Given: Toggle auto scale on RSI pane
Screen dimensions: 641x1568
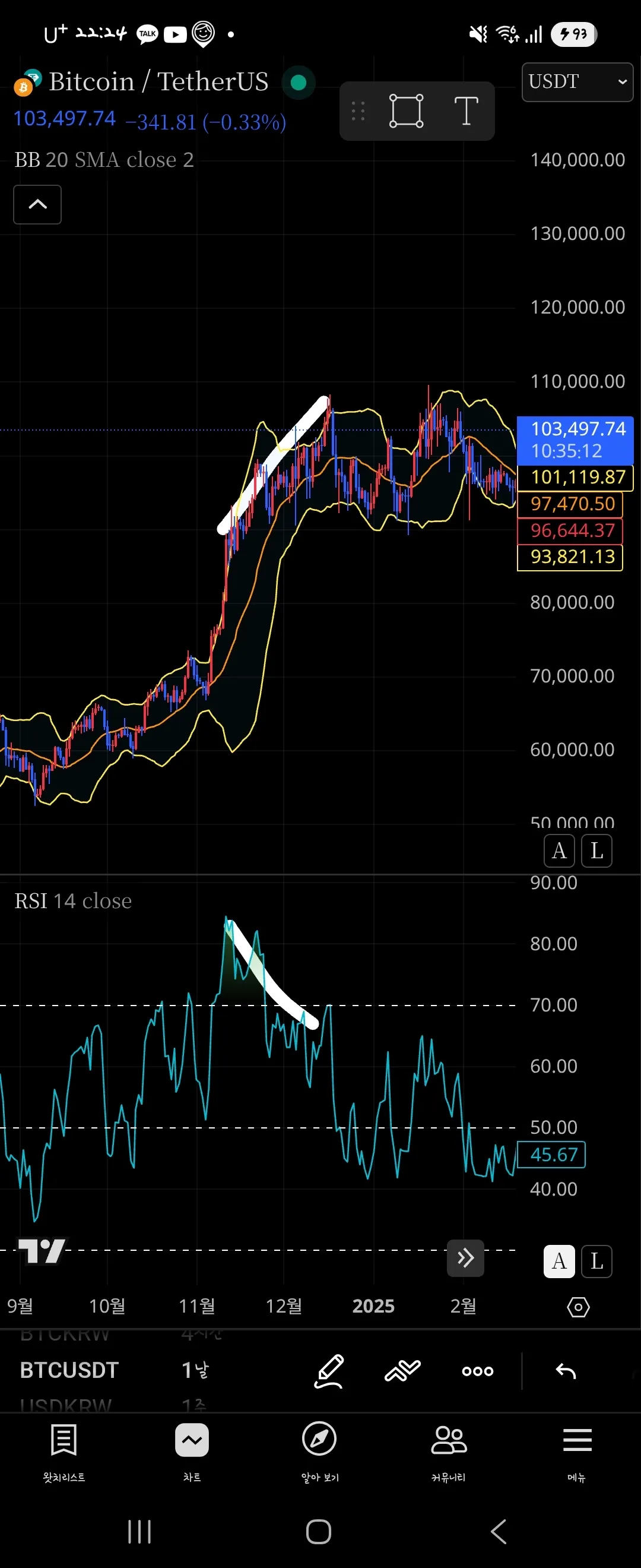Looking at the screenshot, I should (x=559, y=1260).
